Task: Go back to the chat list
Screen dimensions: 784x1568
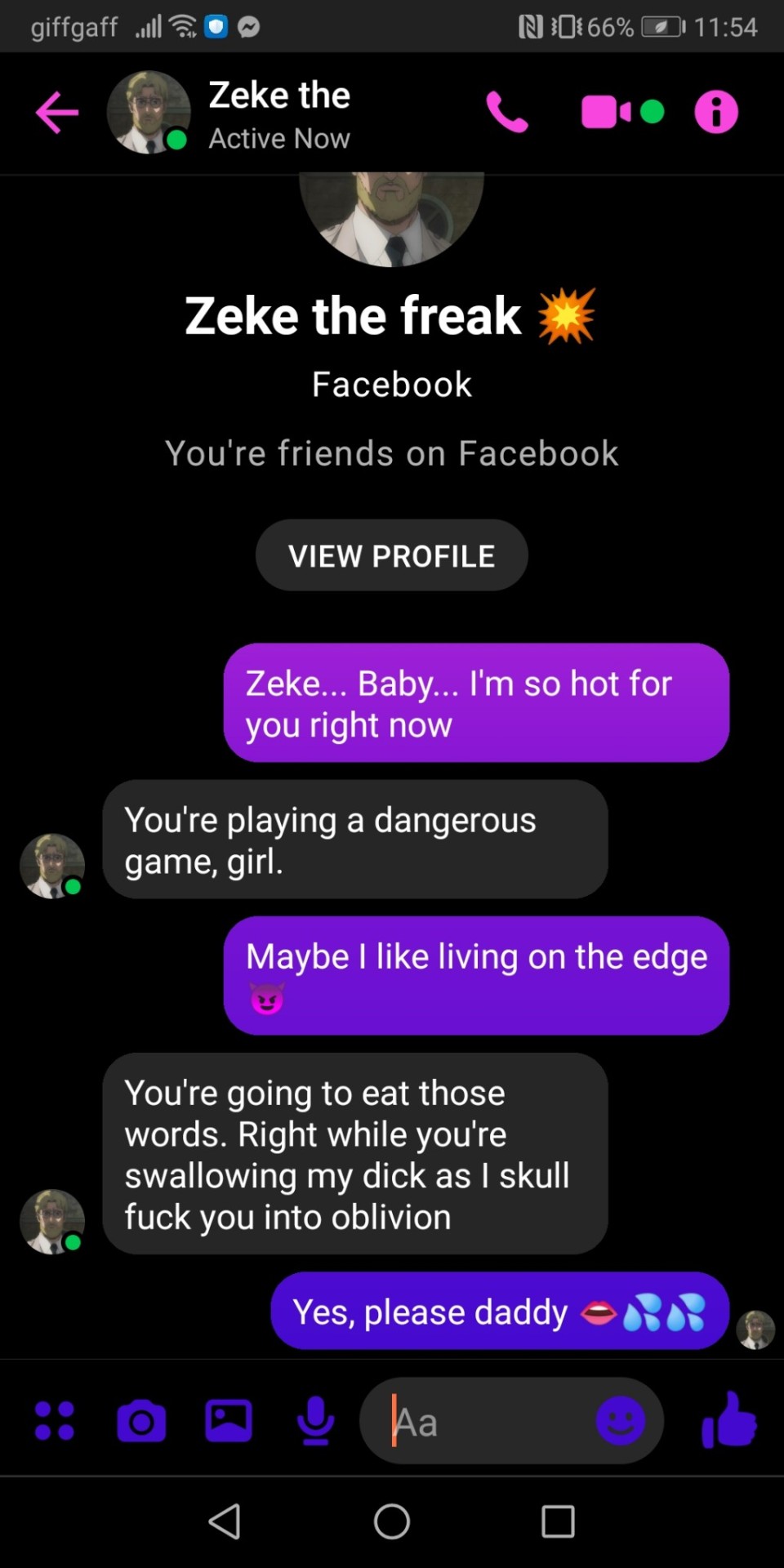Action: point(57,113)
